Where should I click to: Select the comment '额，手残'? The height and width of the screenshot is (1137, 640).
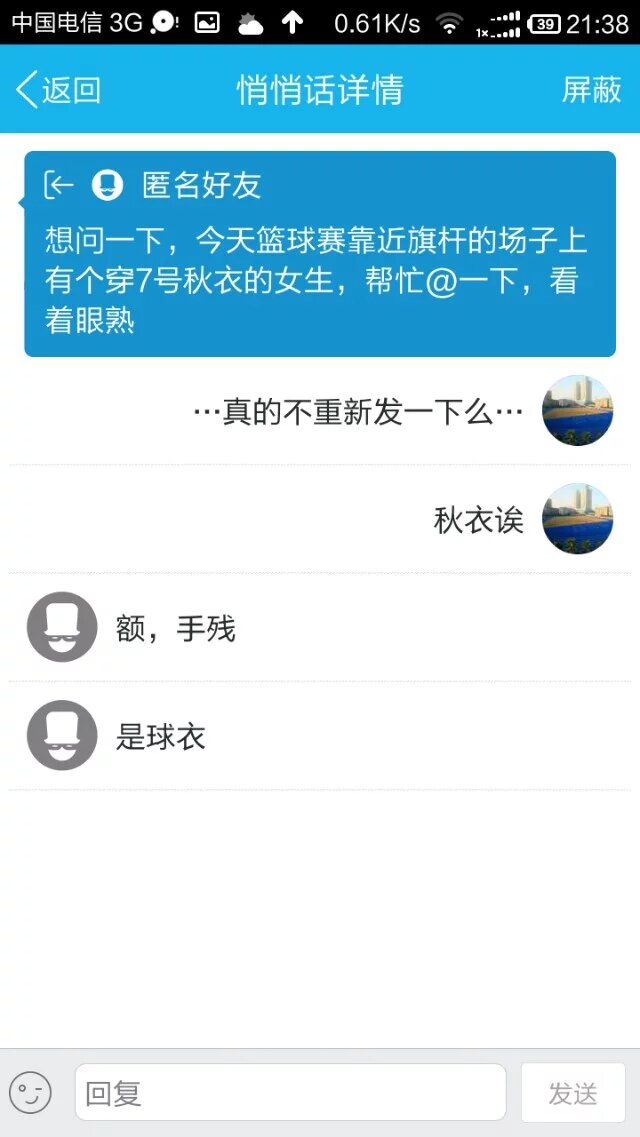tap(176, 628)
